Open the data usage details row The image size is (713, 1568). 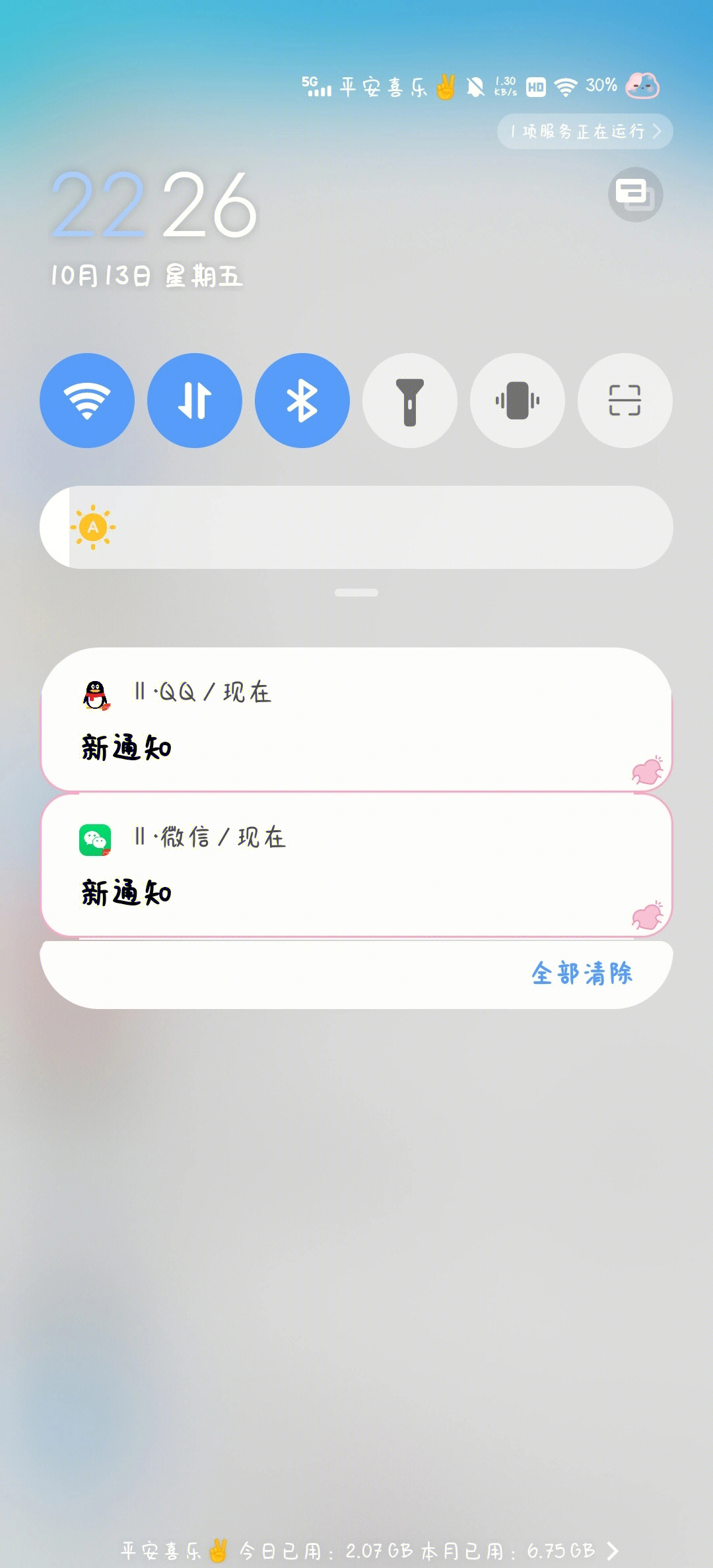click(370, 1550)
